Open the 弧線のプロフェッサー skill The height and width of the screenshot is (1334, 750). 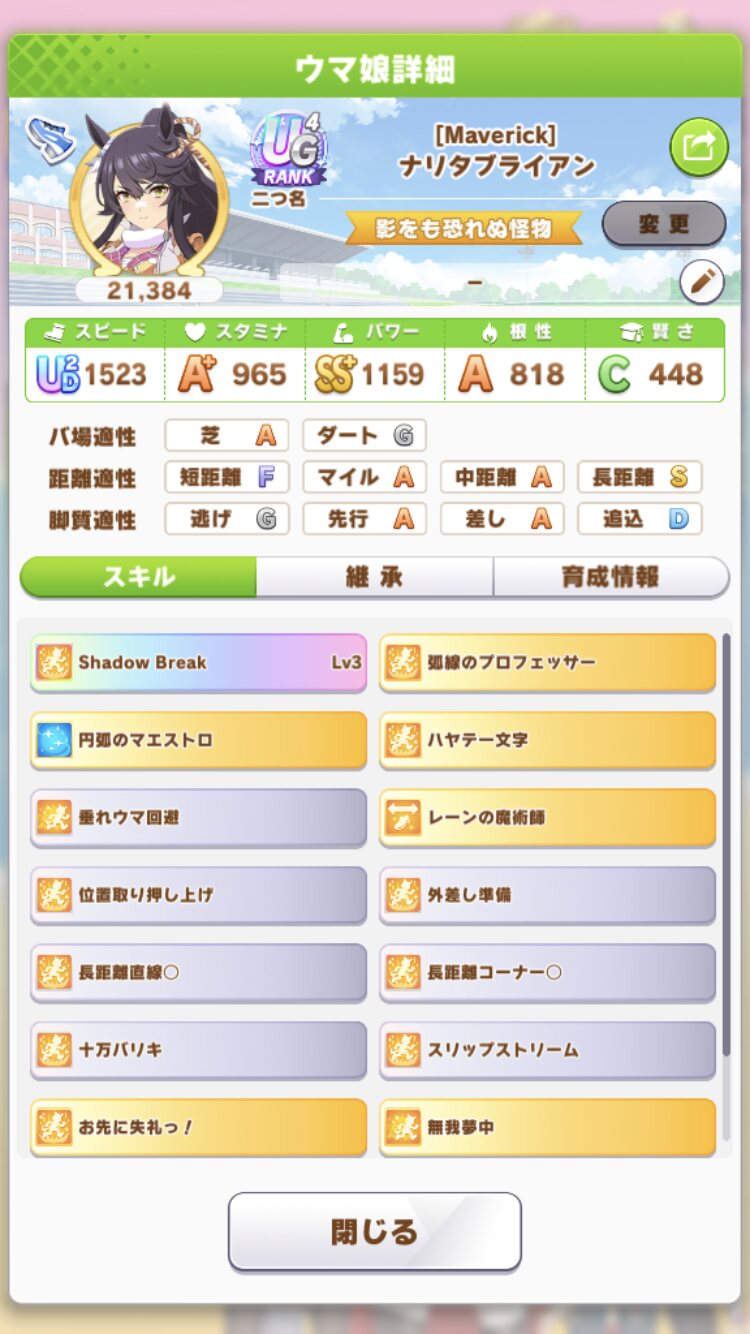547,662
